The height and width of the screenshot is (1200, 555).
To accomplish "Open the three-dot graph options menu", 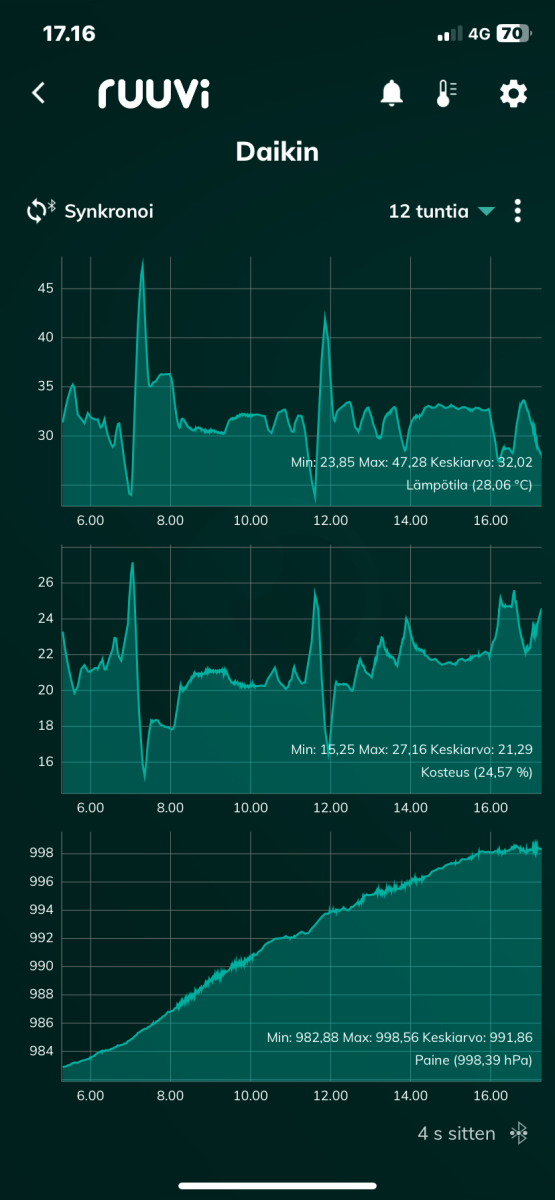I will click(x=517, y=211).
